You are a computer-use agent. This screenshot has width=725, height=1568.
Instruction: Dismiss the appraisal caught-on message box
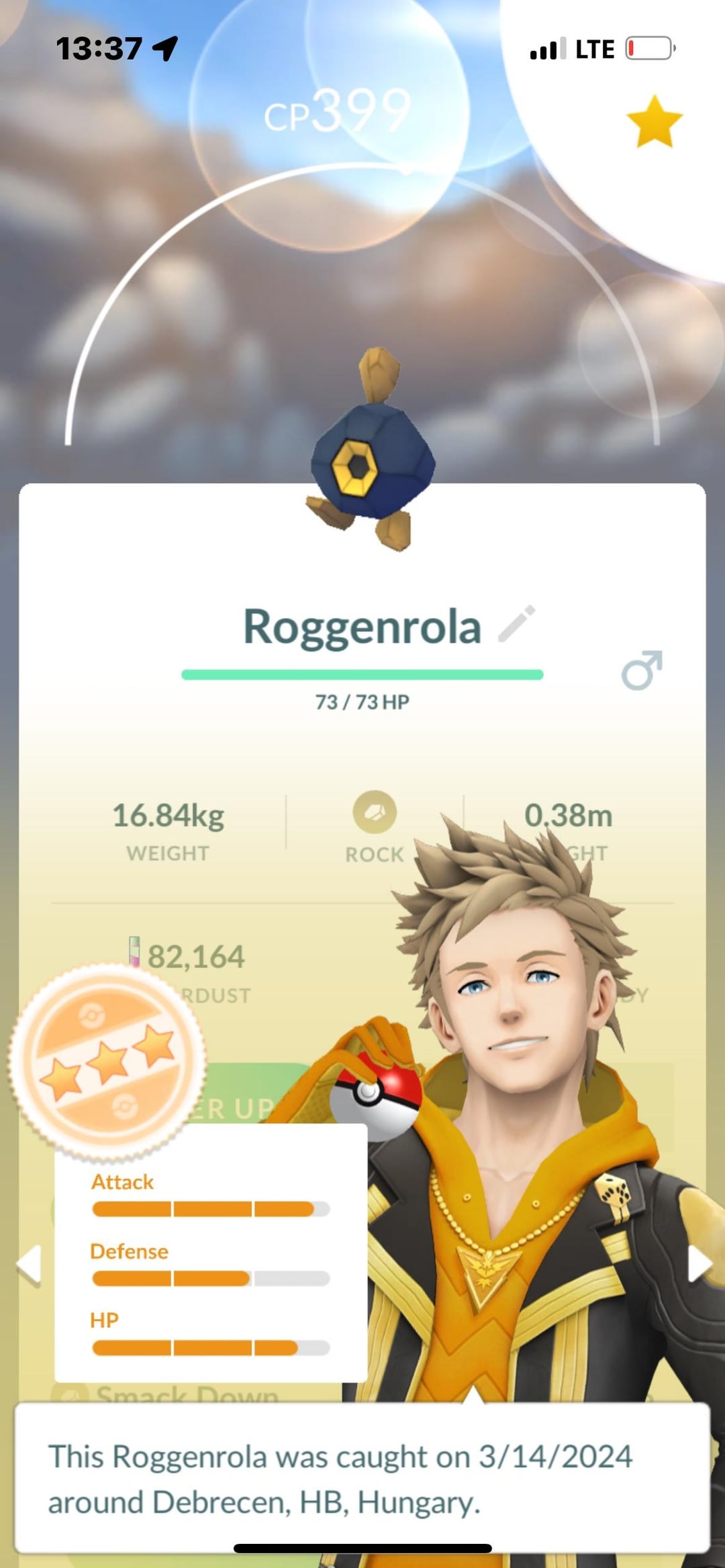tap(362, 1477)
